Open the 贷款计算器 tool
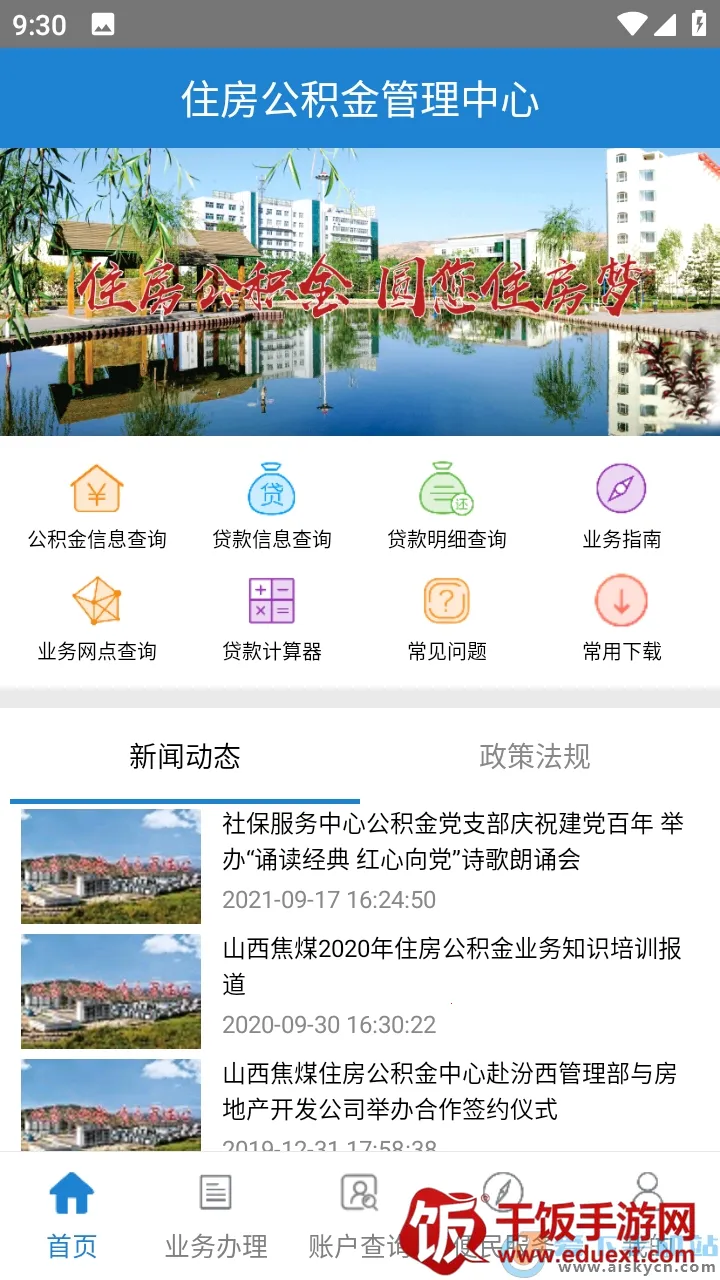 pyautogui.click(x=272, y=620)
